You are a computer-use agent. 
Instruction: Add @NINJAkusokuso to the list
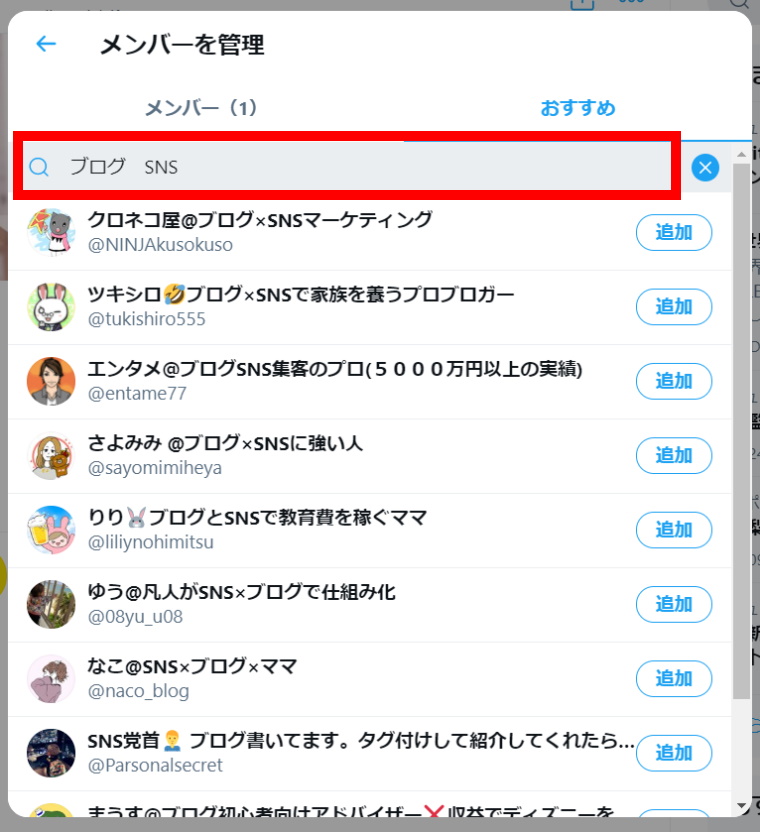click(673, 233)
